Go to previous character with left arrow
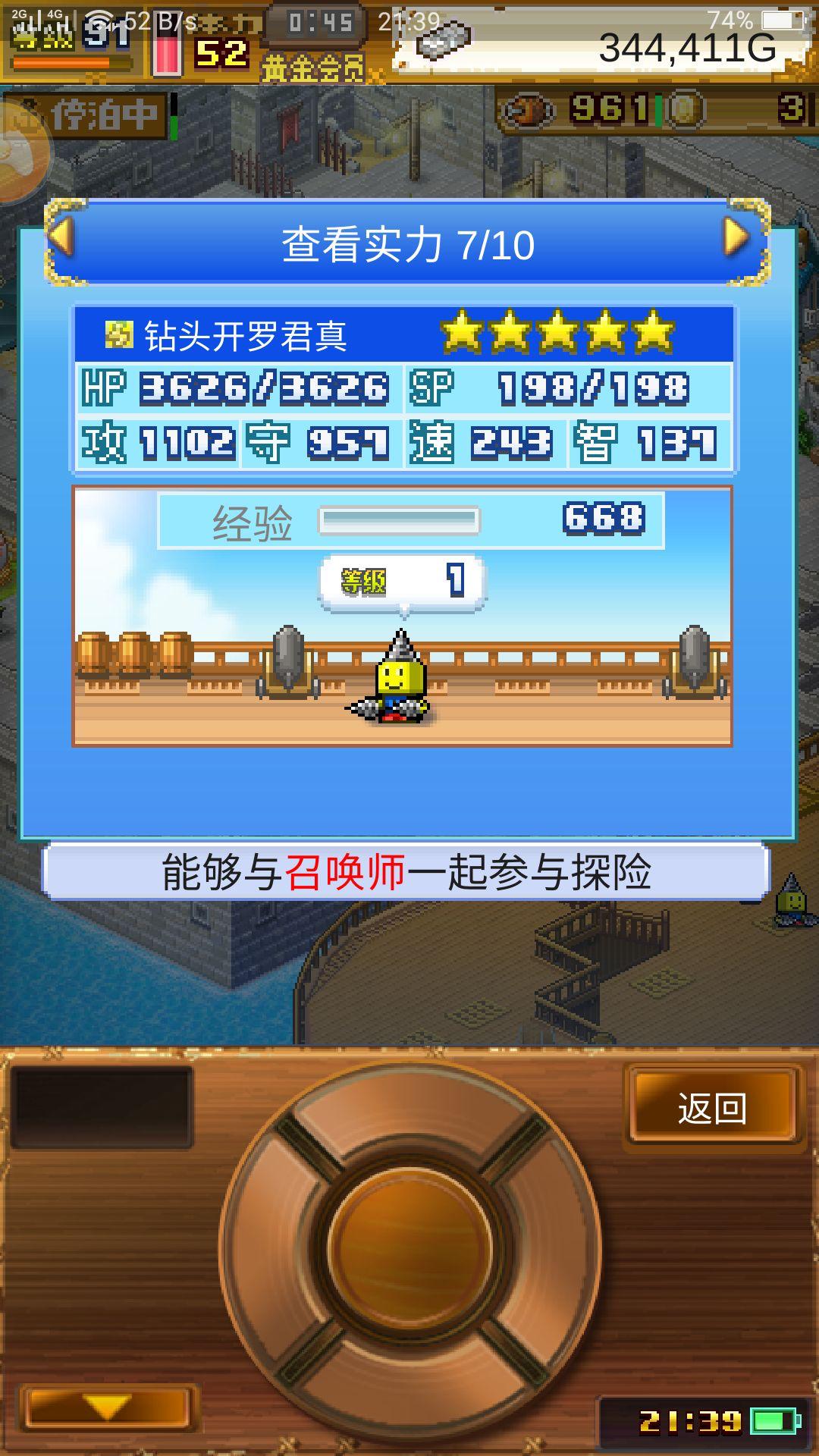The width and height of the screenshot is (819, 1456). coord(61,239)
